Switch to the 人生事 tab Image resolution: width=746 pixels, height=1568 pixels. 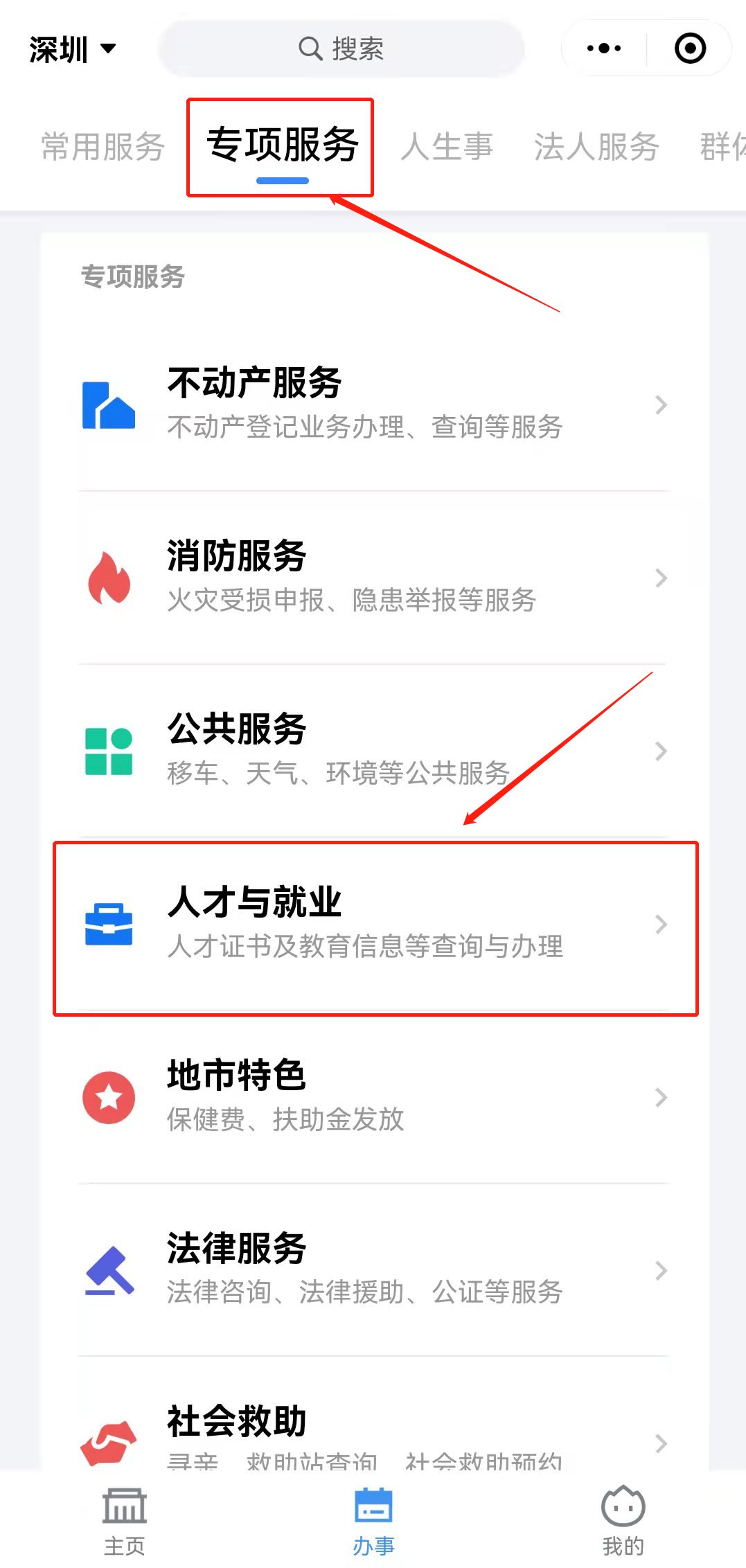447,147
